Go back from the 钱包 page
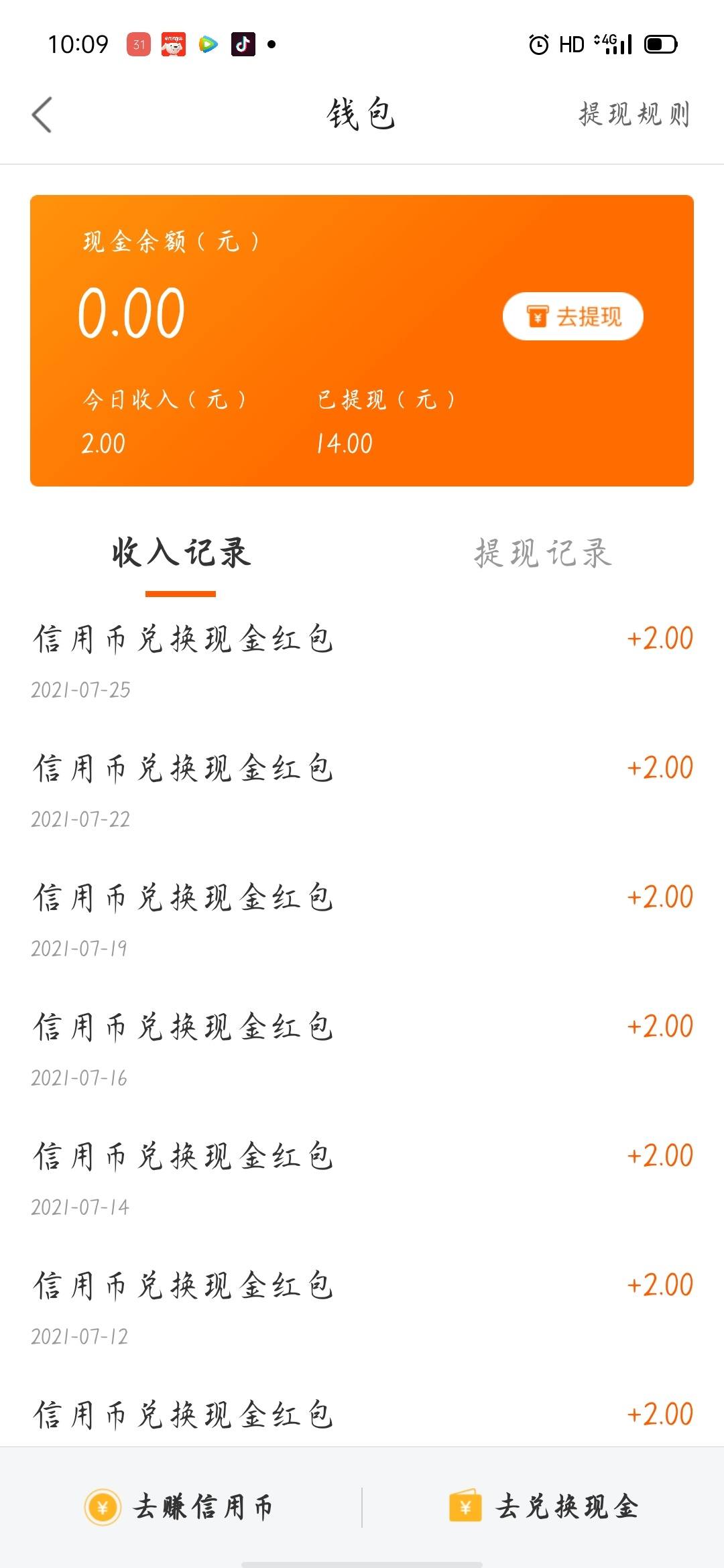 point(42,115)
